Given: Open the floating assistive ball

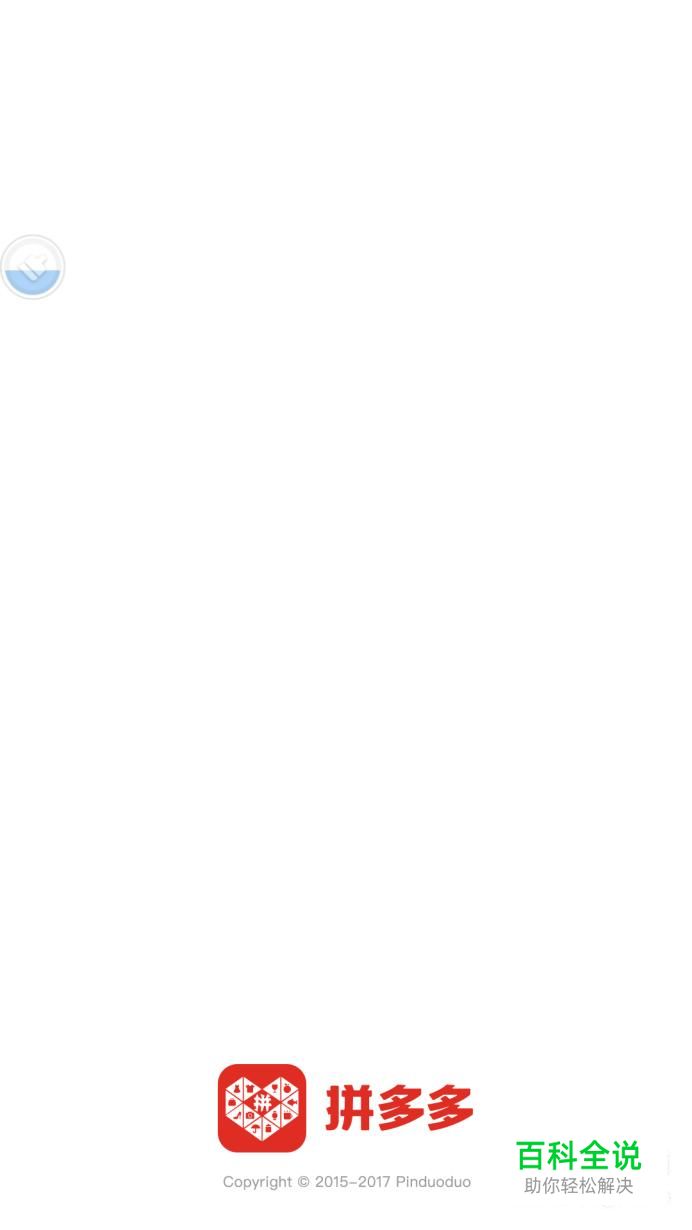Looking at the screenshot, I should coord(33,267).
